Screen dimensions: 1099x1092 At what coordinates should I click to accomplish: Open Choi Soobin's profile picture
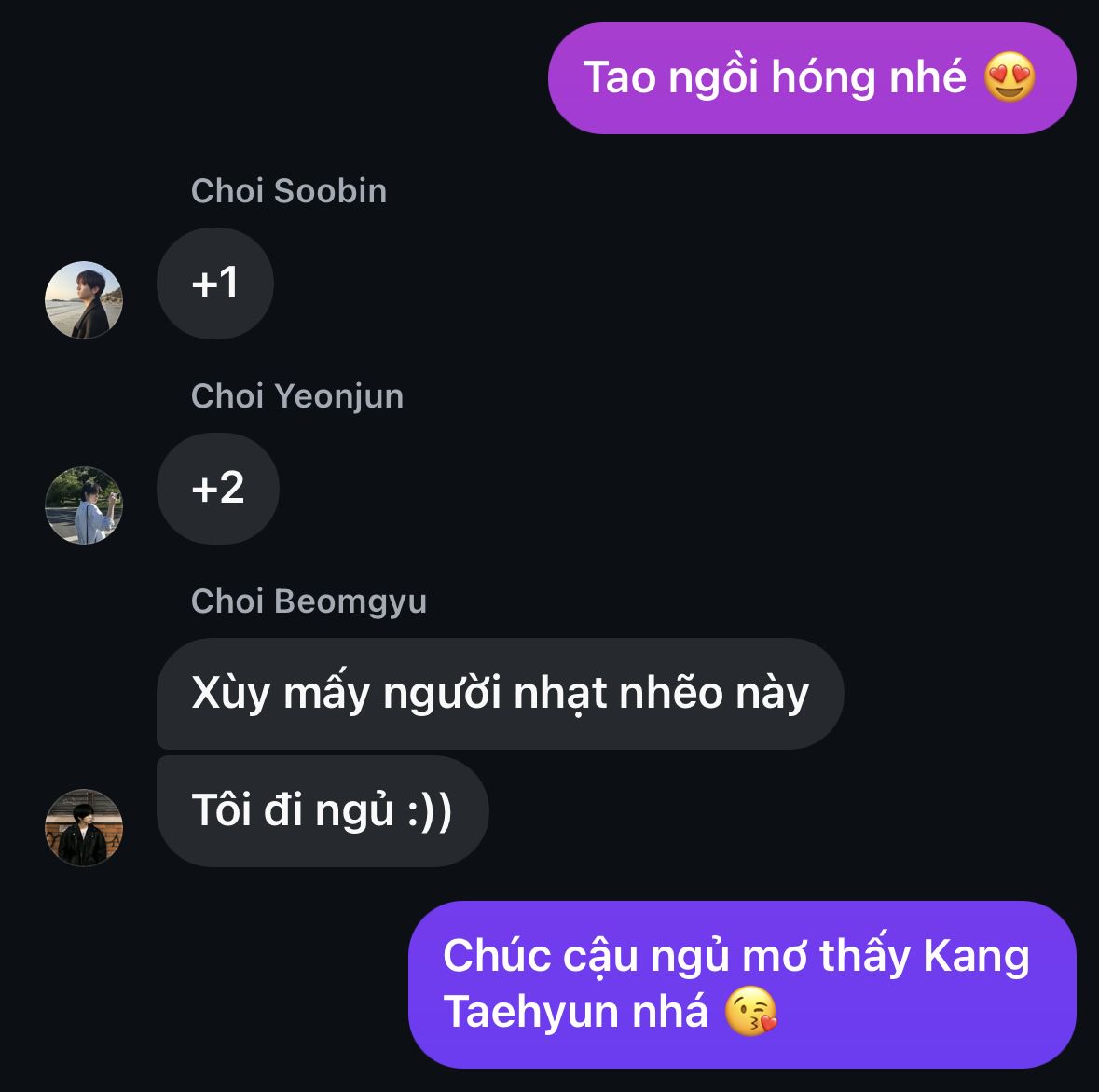tap(84, 300)
